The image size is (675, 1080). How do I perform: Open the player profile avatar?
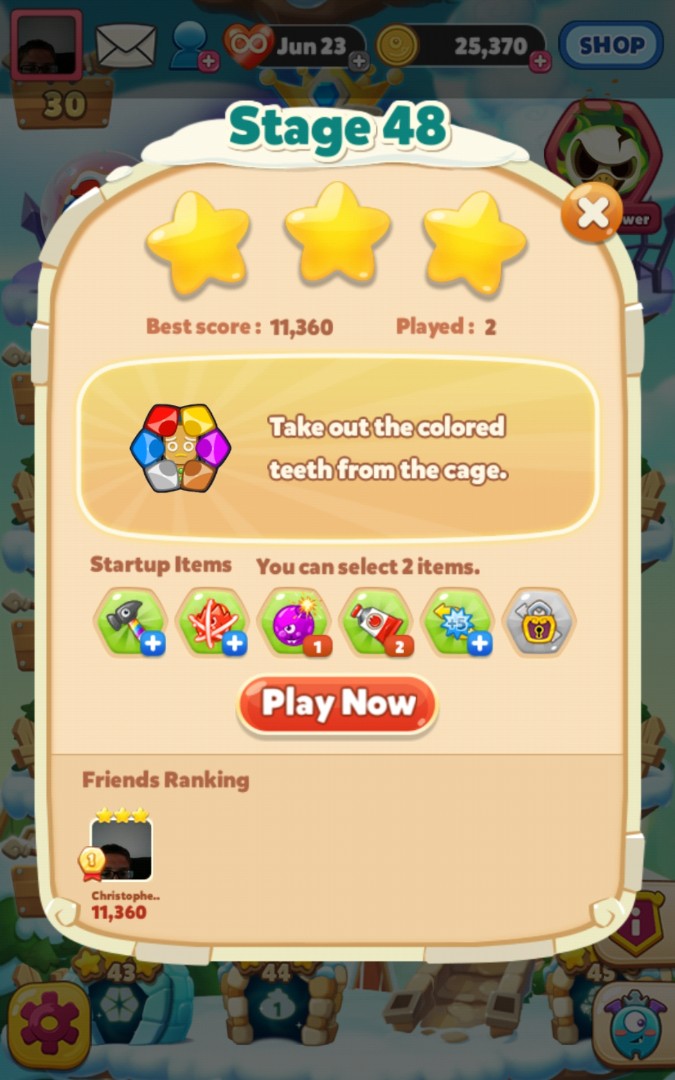click(x=46, y=45)
